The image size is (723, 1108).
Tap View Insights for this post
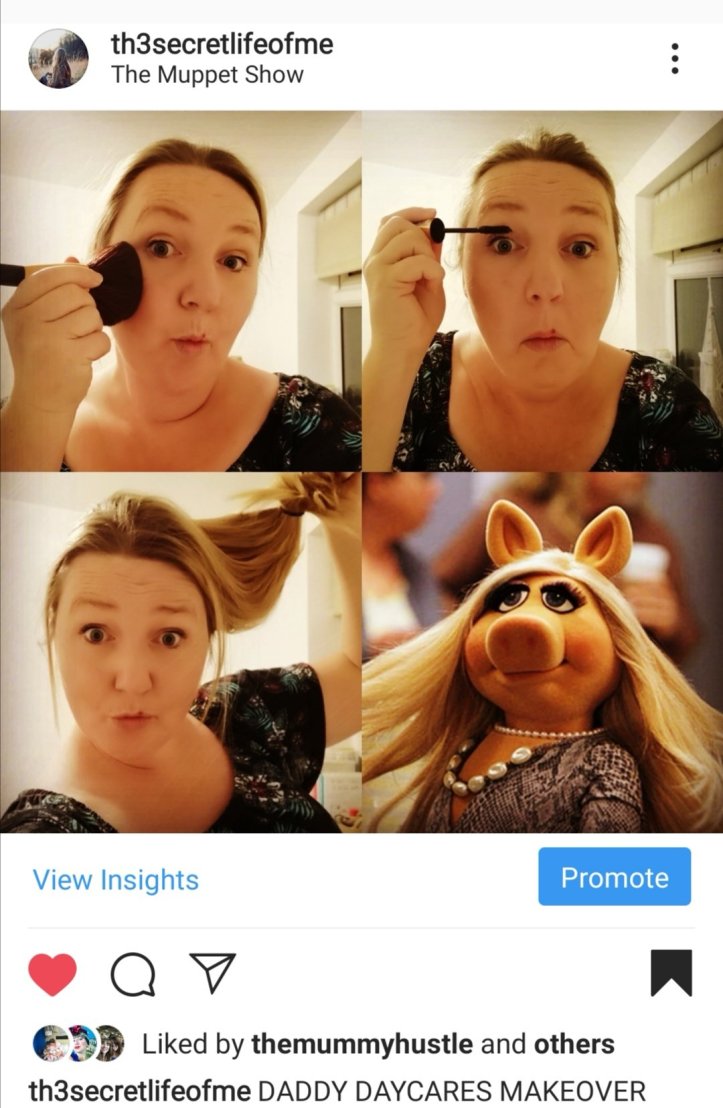(x=116, y=880)
